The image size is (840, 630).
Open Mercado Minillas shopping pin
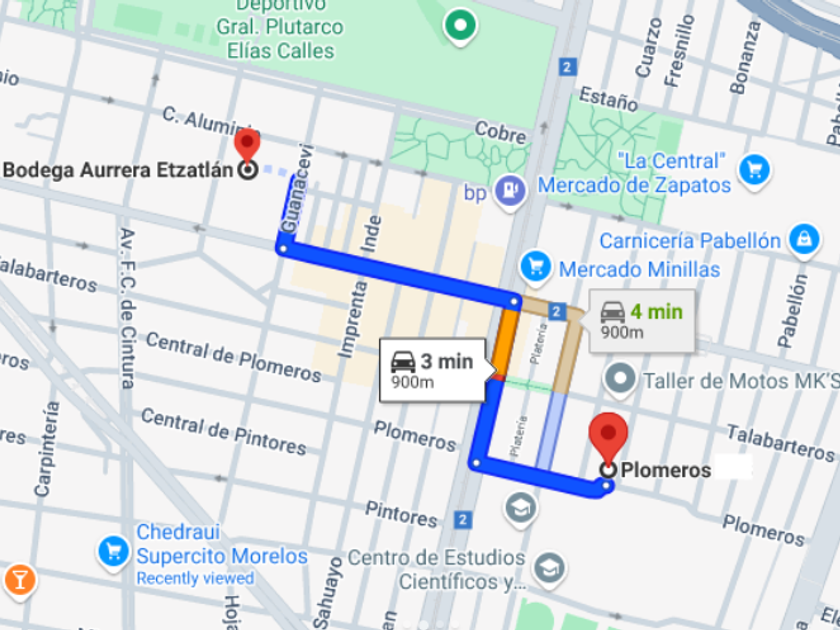(536, 266)
